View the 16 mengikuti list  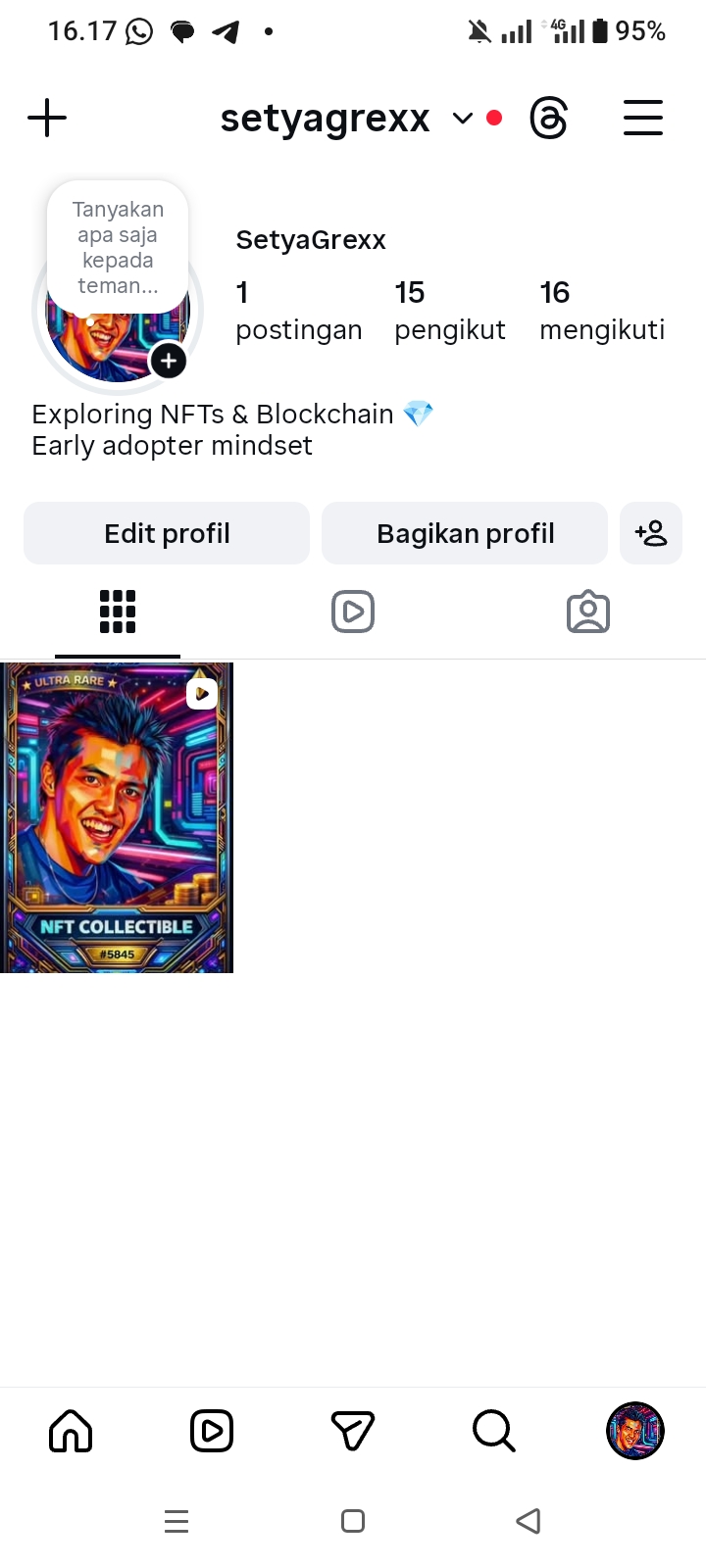tap(602, 310)
